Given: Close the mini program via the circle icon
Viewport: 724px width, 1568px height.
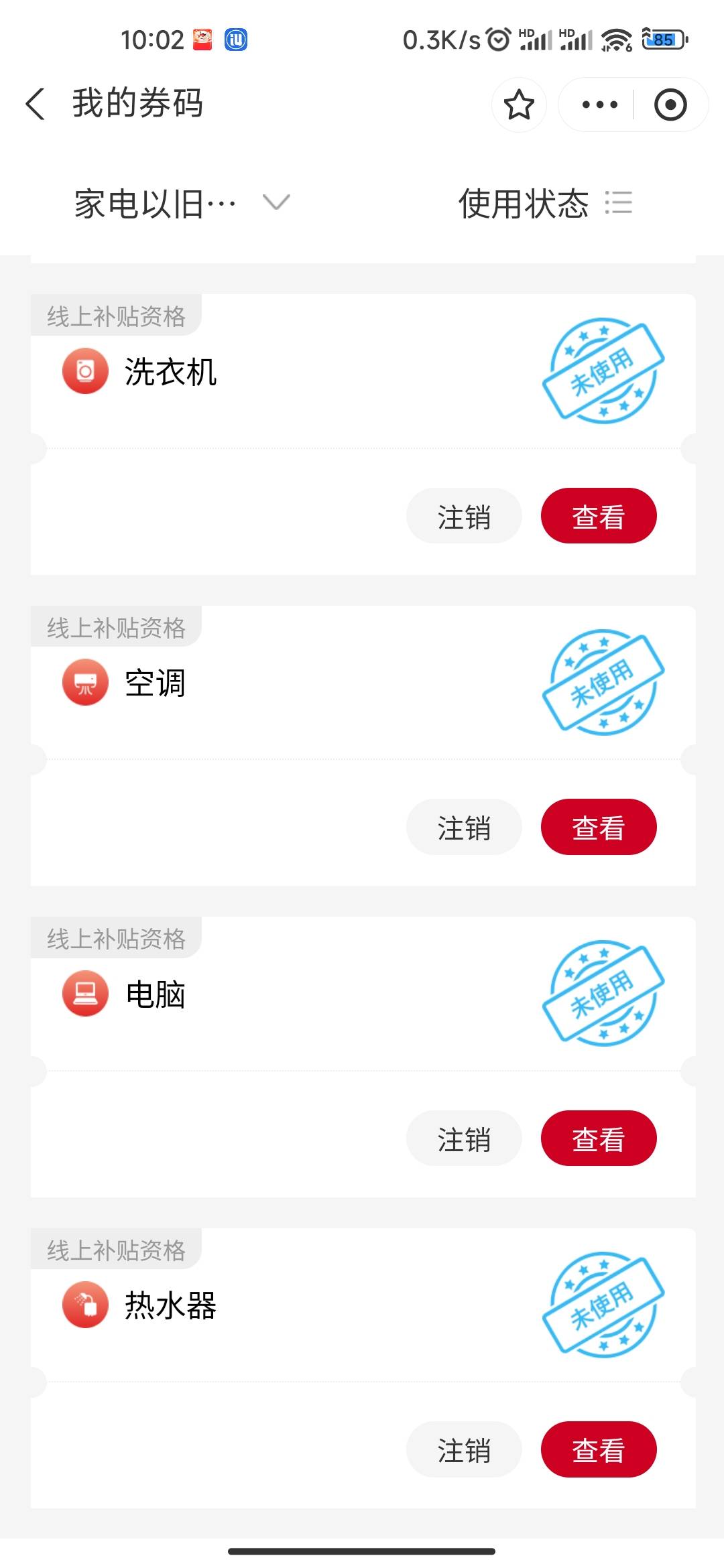Looking at the screenshot, I should [670, 105].
